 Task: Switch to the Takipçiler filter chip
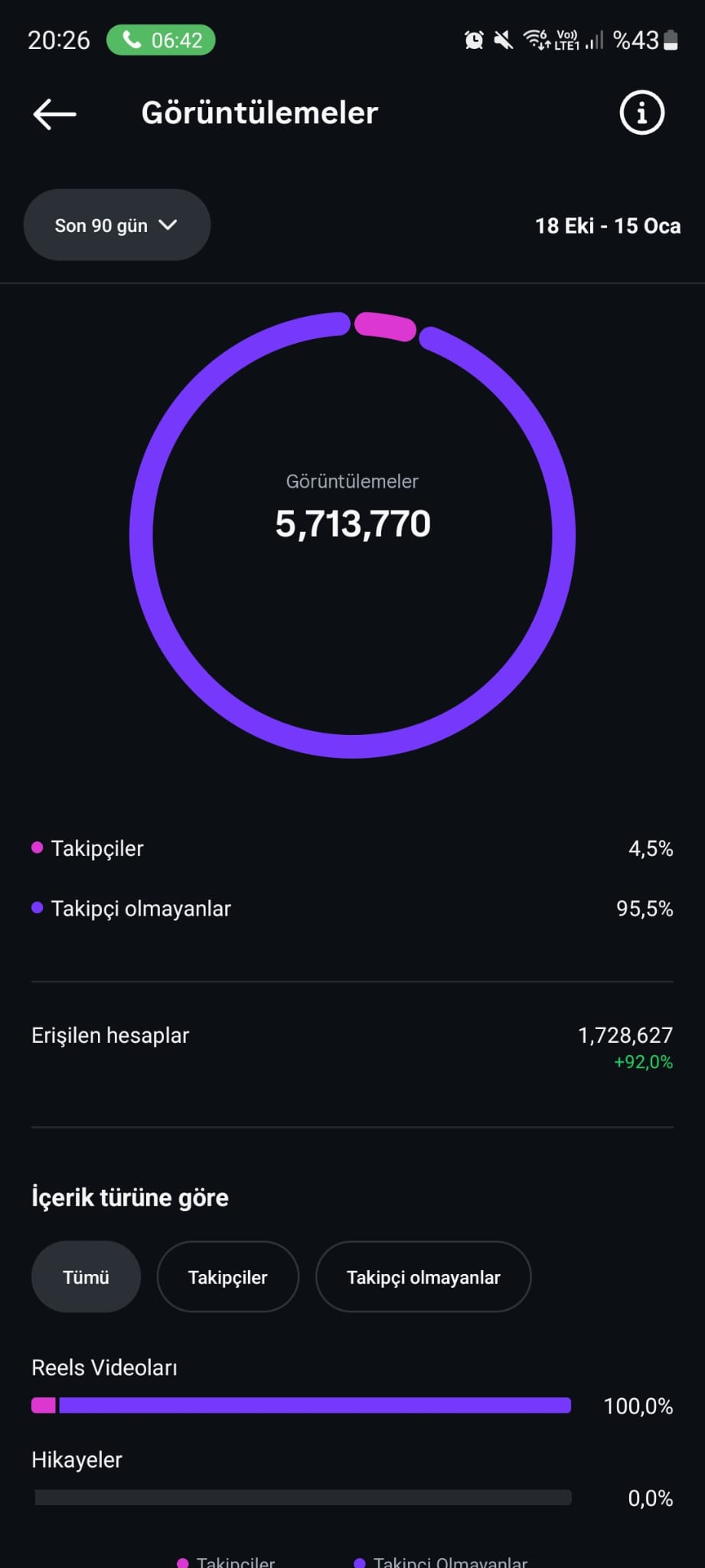coord(227,1277)
